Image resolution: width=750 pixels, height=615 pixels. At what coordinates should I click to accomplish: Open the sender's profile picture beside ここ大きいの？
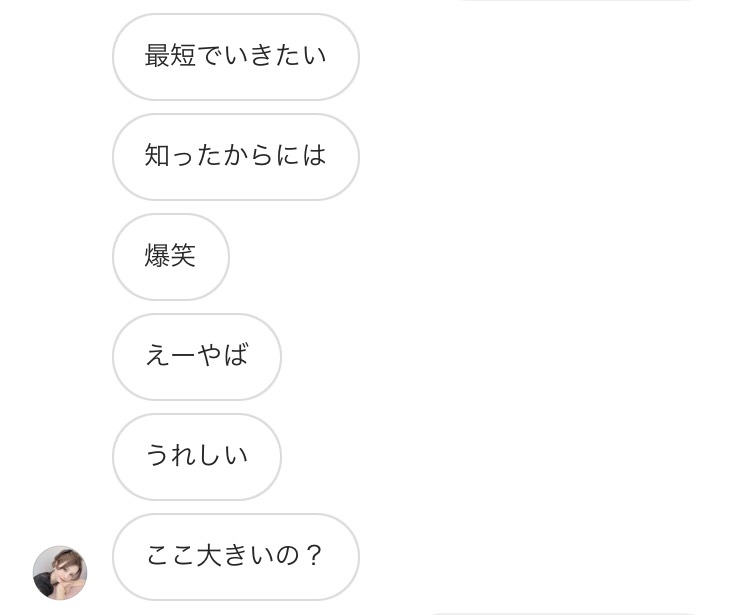click(60, 572)
